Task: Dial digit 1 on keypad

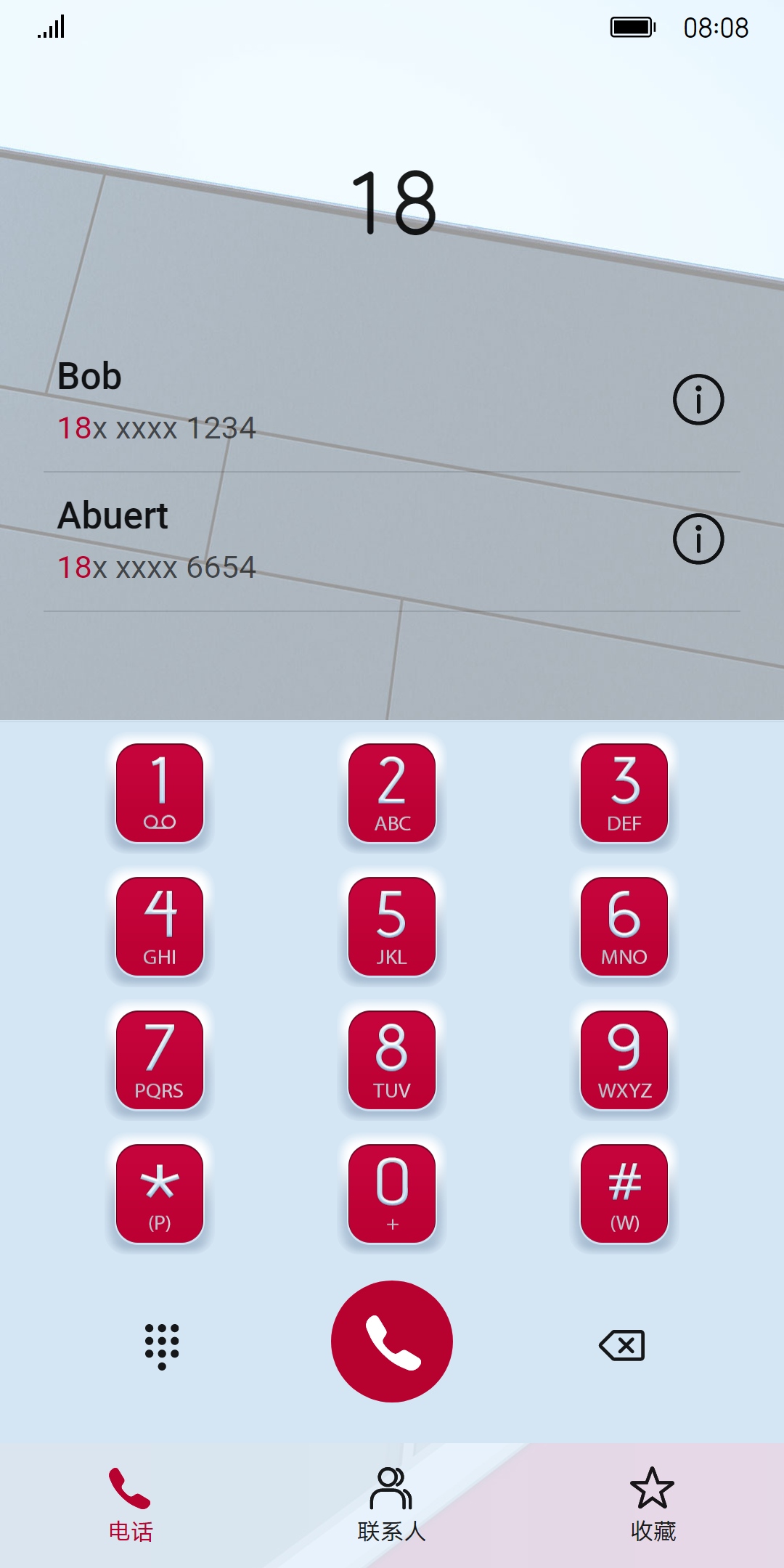Action: tap(160, 793)
